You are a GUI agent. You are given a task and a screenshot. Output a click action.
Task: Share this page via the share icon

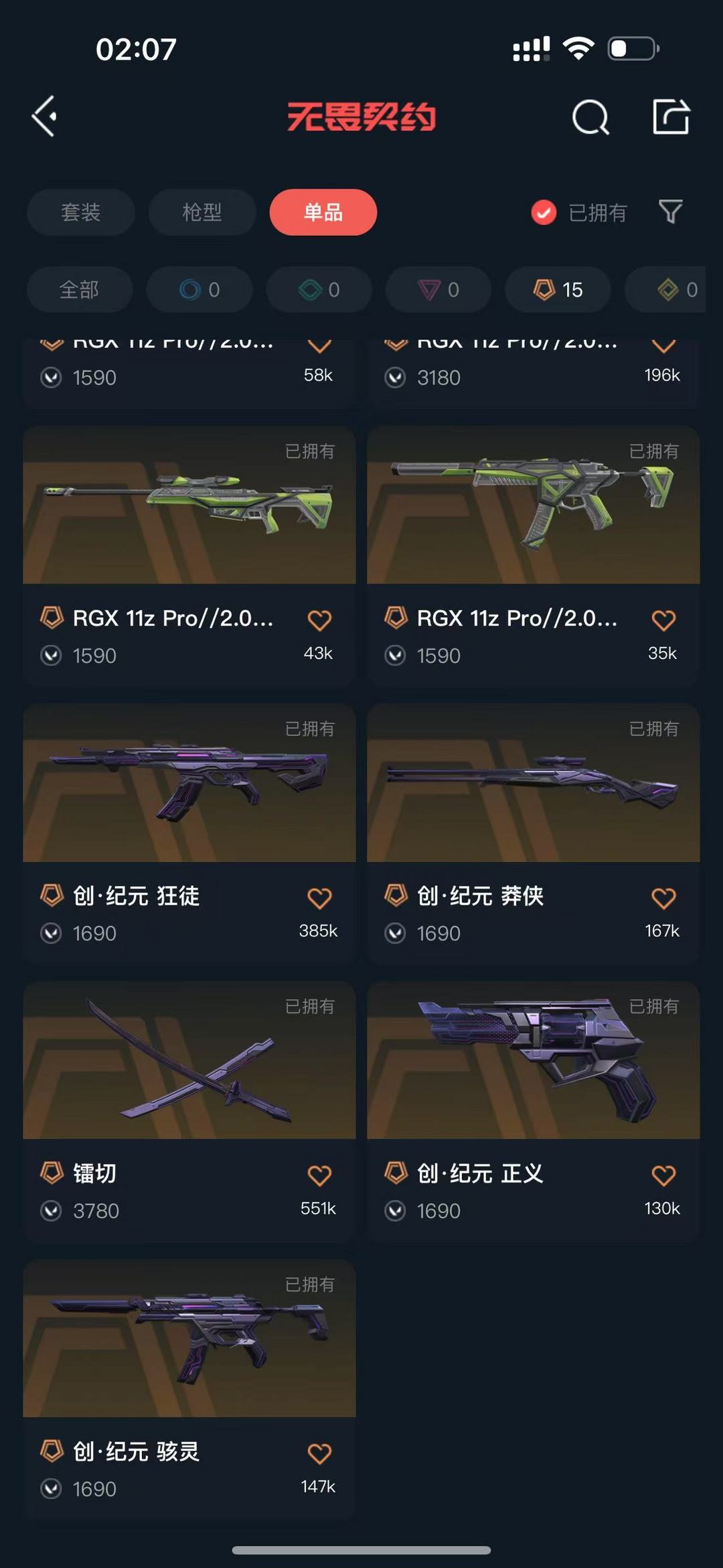click(671, 117)
